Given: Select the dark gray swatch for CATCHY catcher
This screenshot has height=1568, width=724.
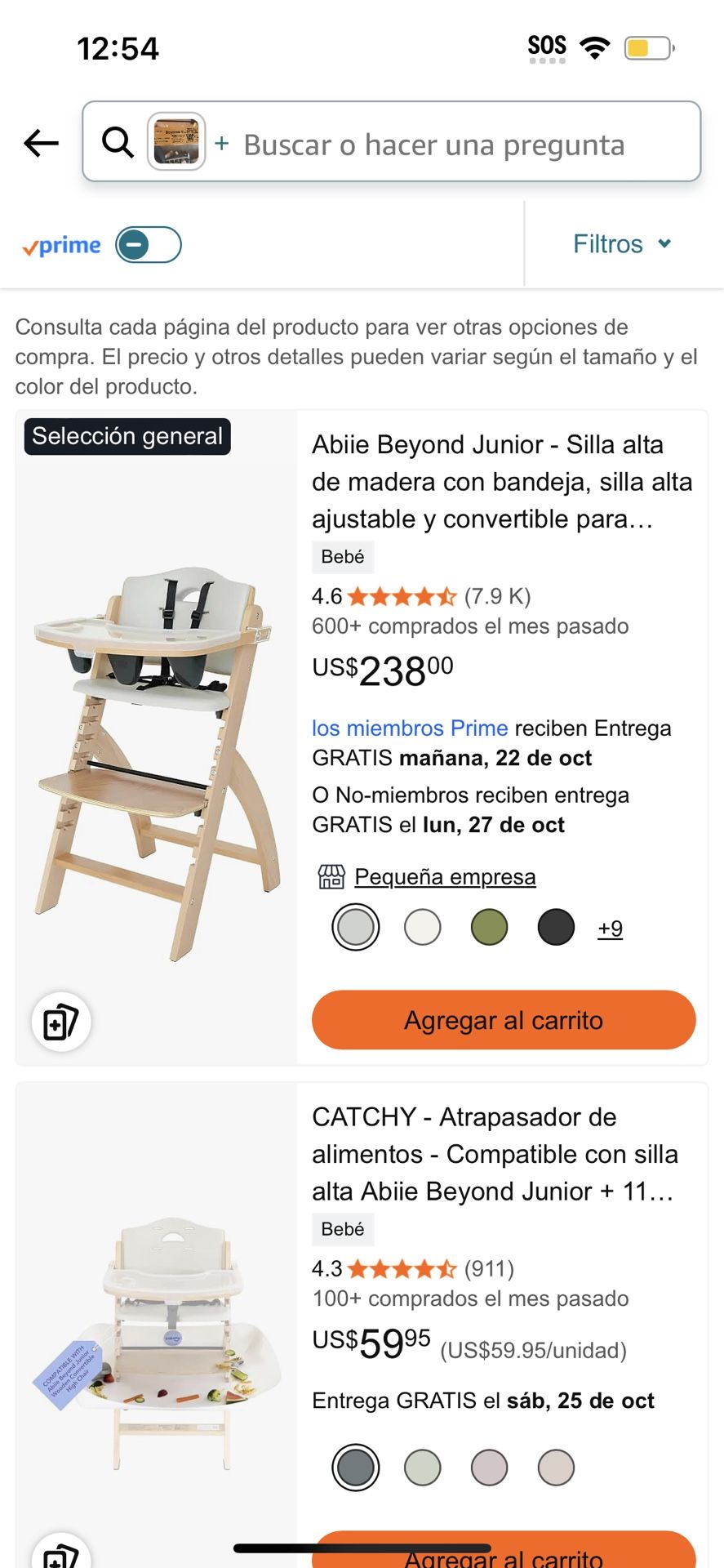Looking at the screenshot, I should (x=355, y=1467).
